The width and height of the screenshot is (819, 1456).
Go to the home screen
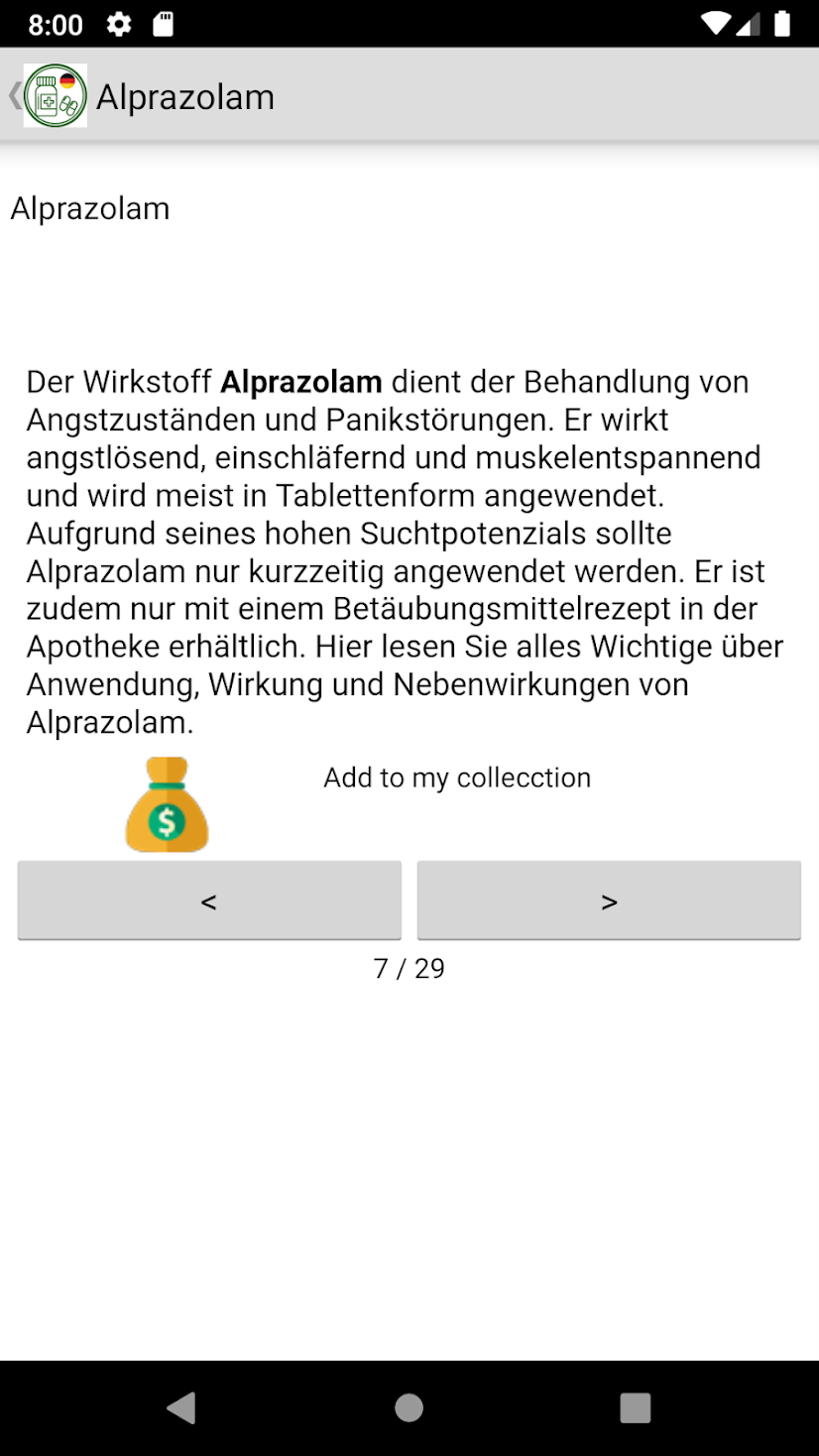(x=409, y=1407)
